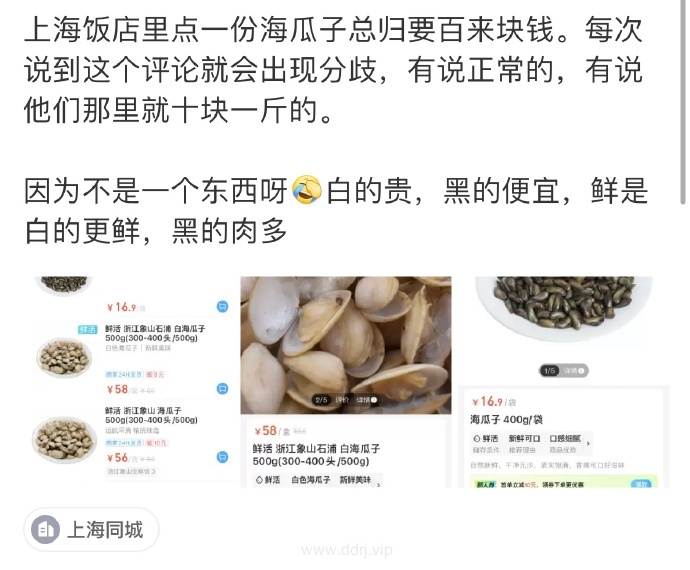Open the third image of black clams
The image size is (690, 570).
(563, 382)
